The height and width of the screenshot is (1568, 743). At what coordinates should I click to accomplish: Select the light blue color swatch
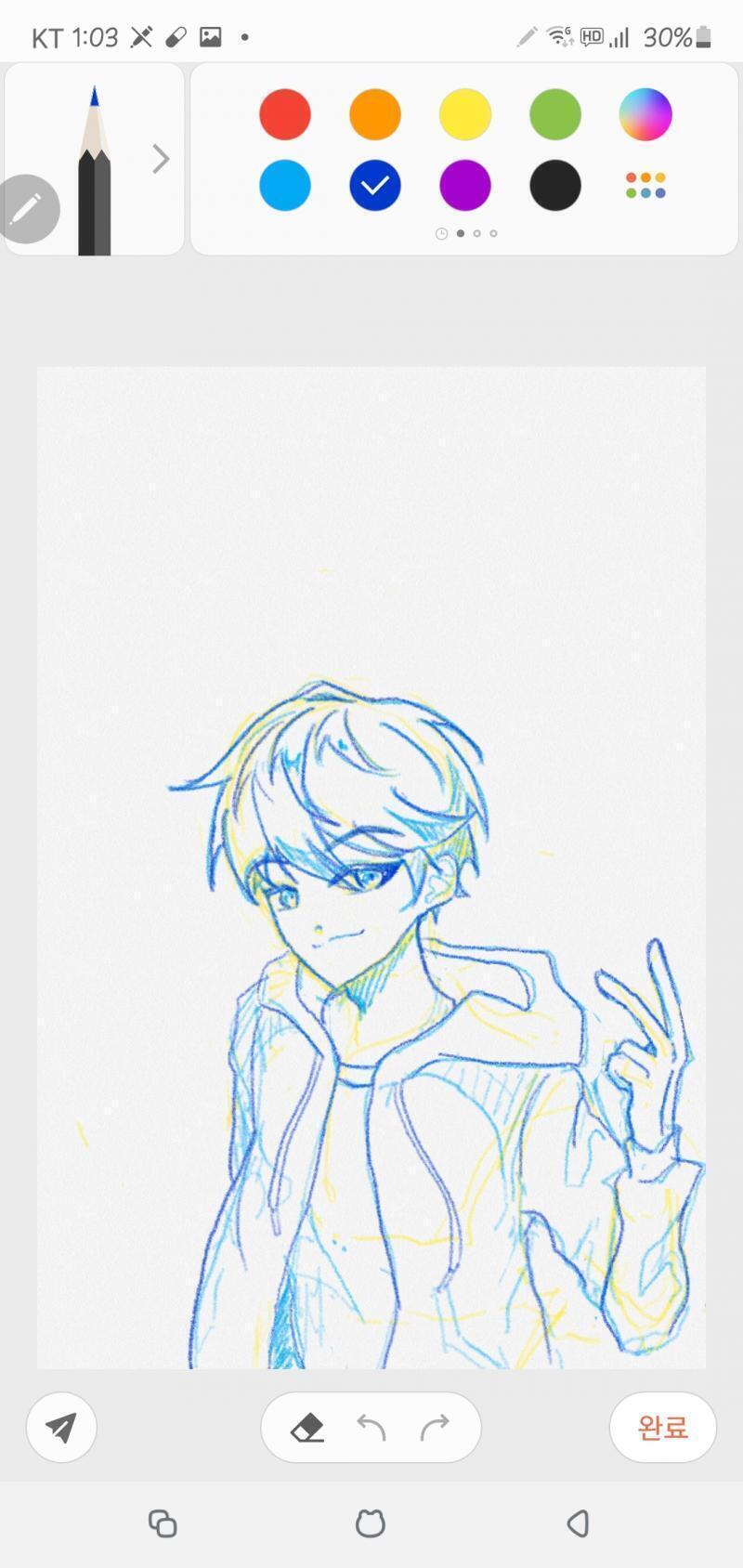point(284,185)
